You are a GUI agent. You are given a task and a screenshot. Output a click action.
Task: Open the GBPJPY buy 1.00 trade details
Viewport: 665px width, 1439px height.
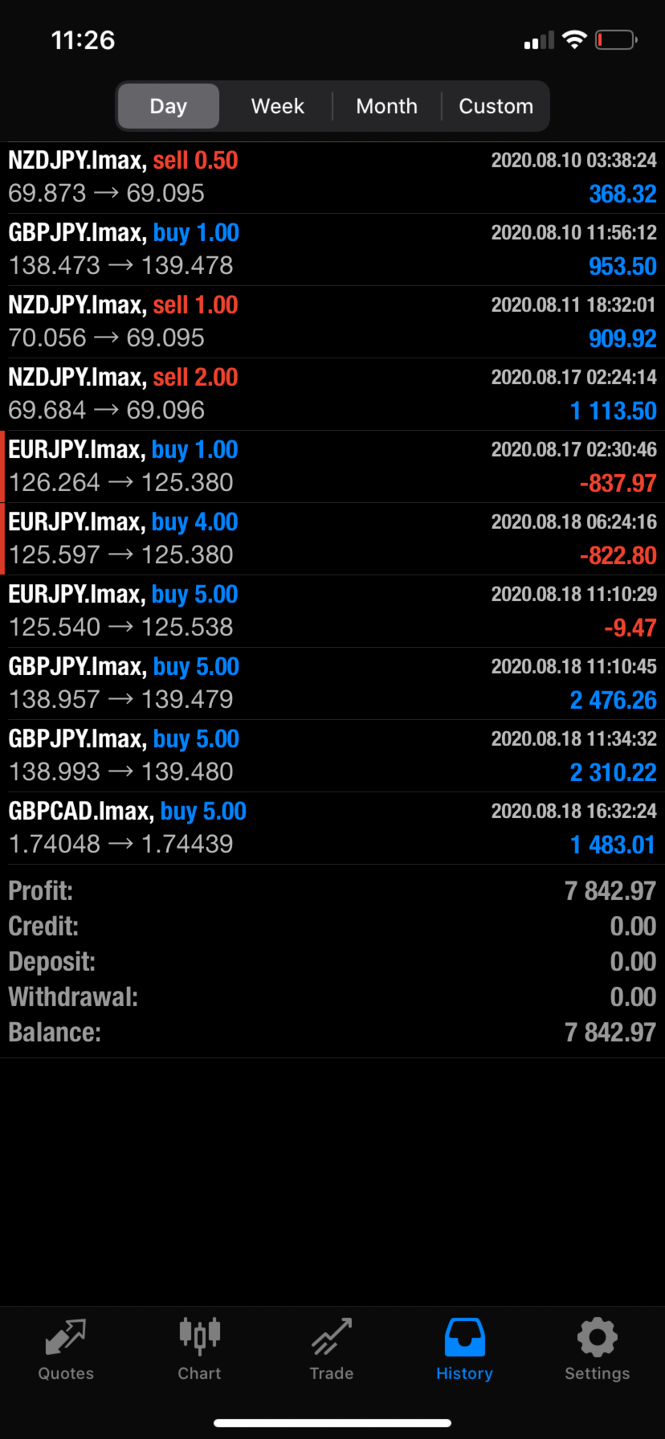tap(332, 249)
